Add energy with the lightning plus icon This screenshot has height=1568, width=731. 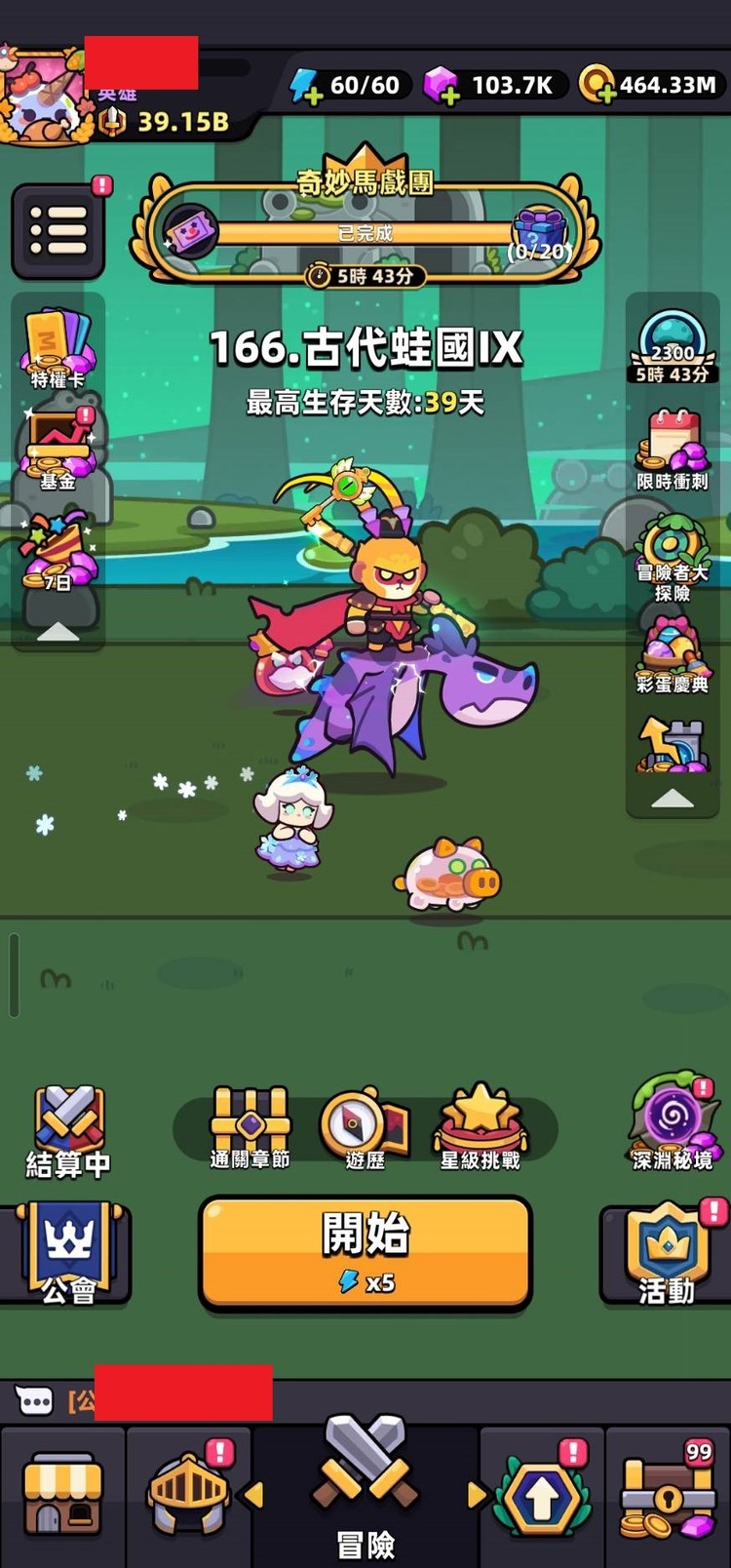[307, 87]
